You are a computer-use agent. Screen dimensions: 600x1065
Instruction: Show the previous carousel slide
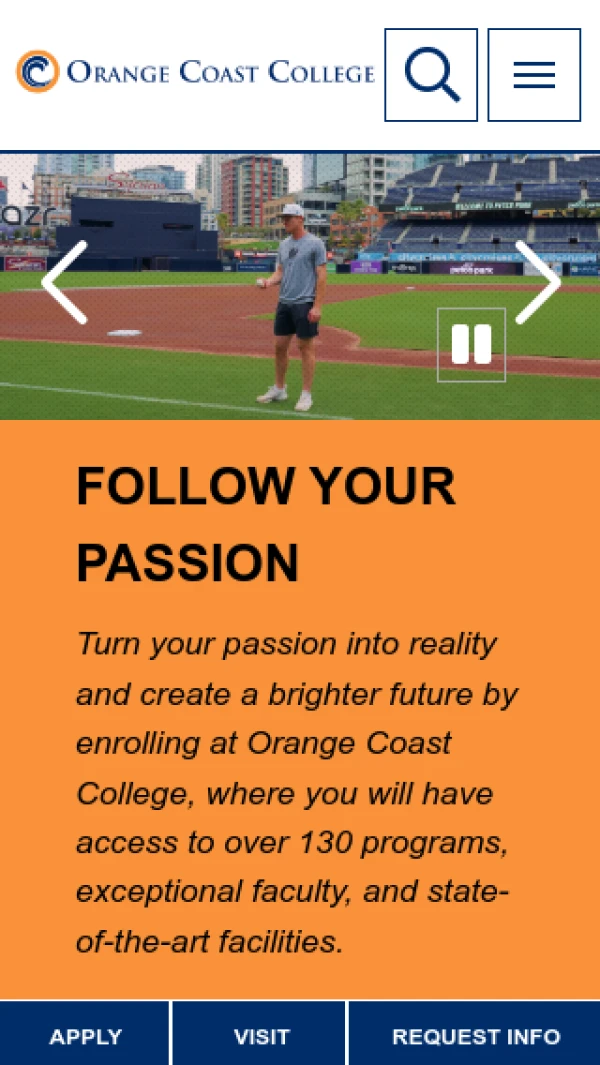point(65,282)
